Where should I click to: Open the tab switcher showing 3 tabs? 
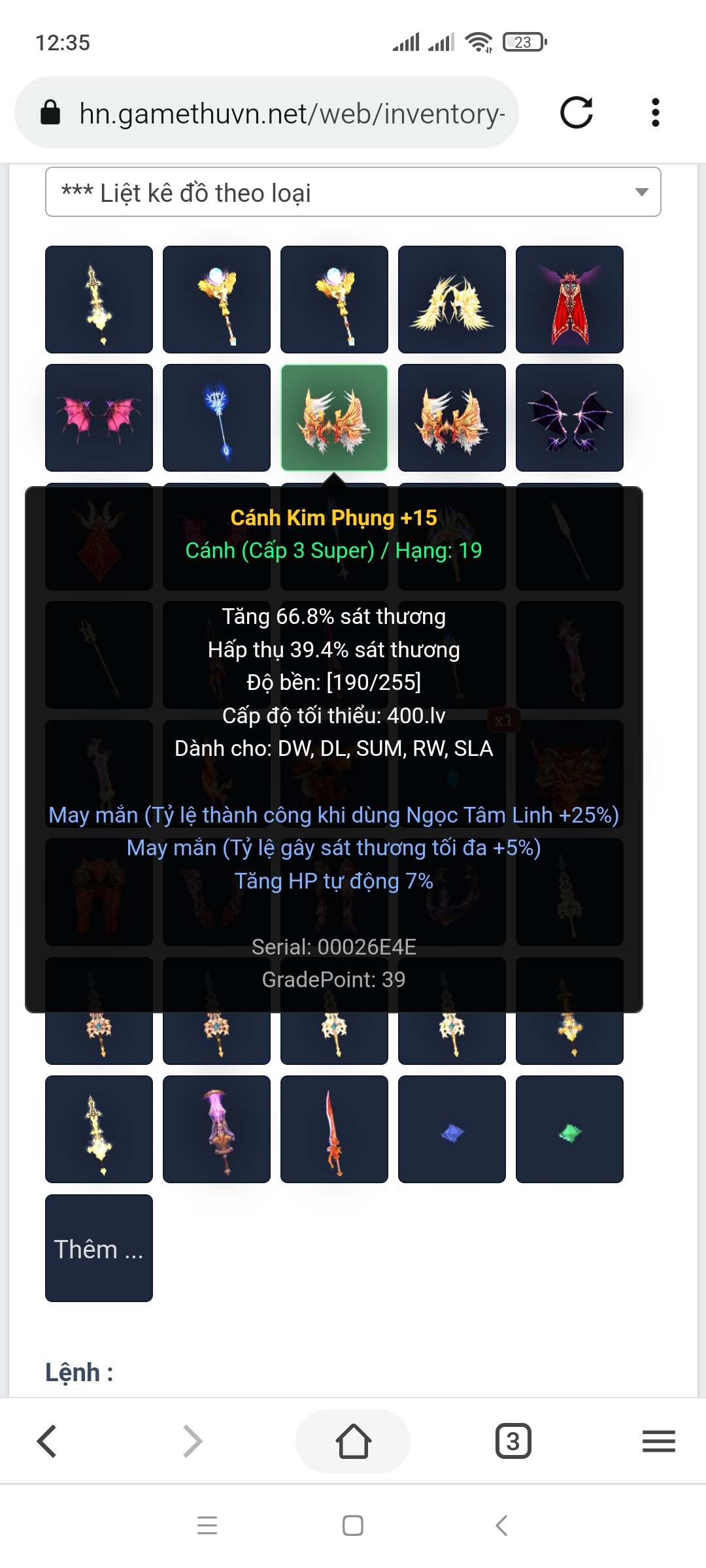tap(513, 1441)
